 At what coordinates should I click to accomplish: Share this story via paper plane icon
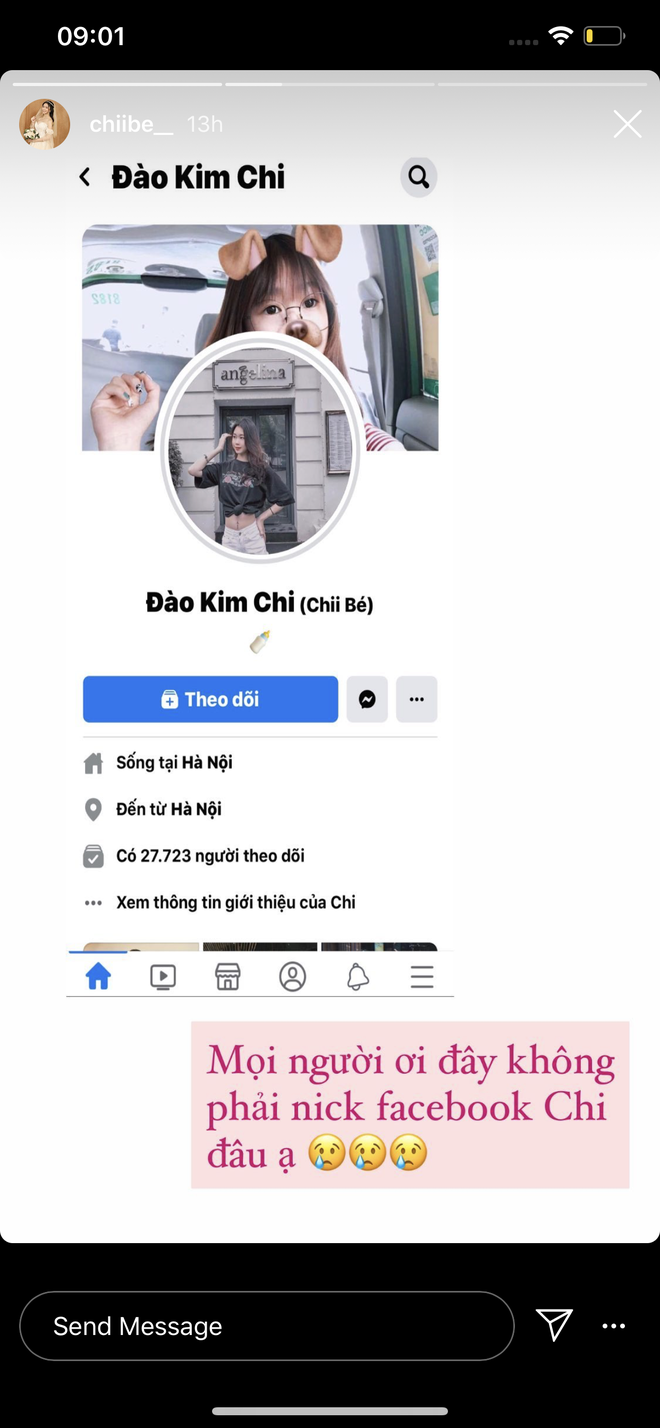click(x=554, y=1325)
